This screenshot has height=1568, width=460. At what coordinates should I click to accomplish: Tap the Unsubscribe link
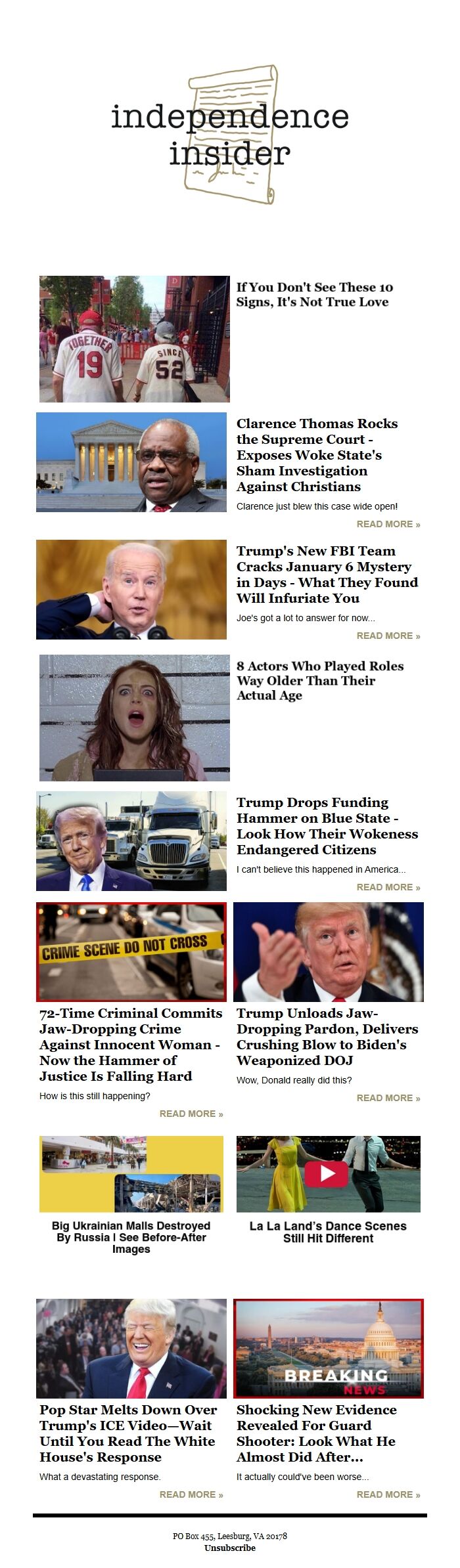click(x=229, y=1548)
